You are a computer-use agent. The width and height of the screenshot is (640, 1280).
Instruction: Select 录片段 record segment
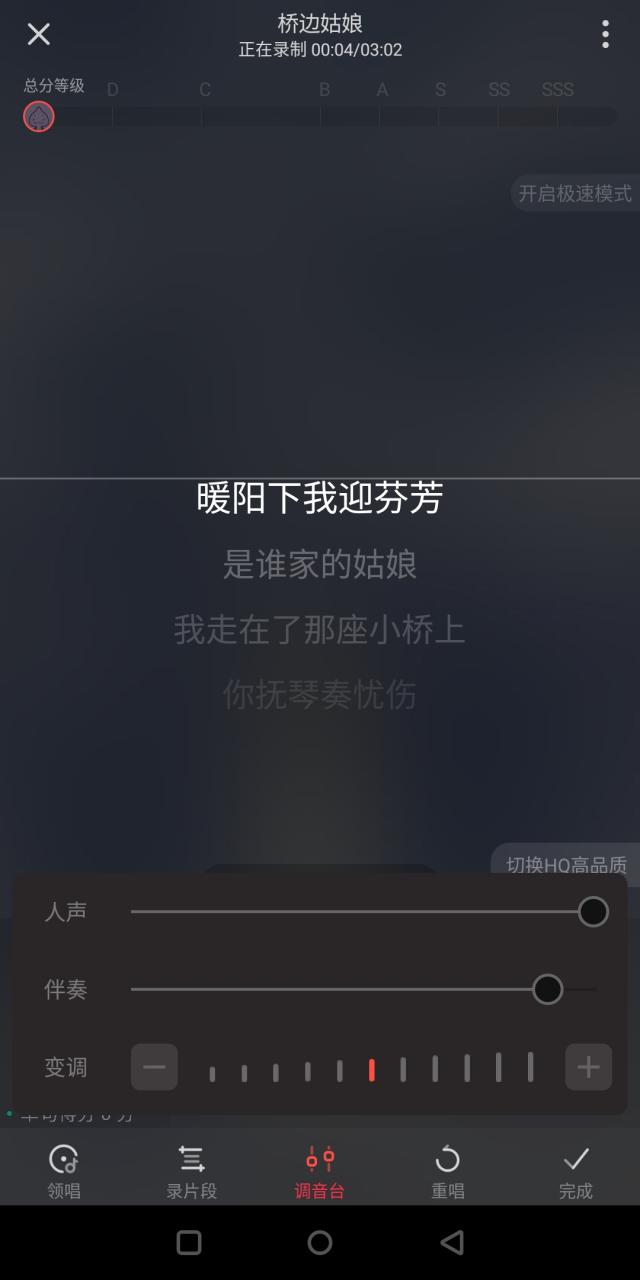pos(191,1171)
